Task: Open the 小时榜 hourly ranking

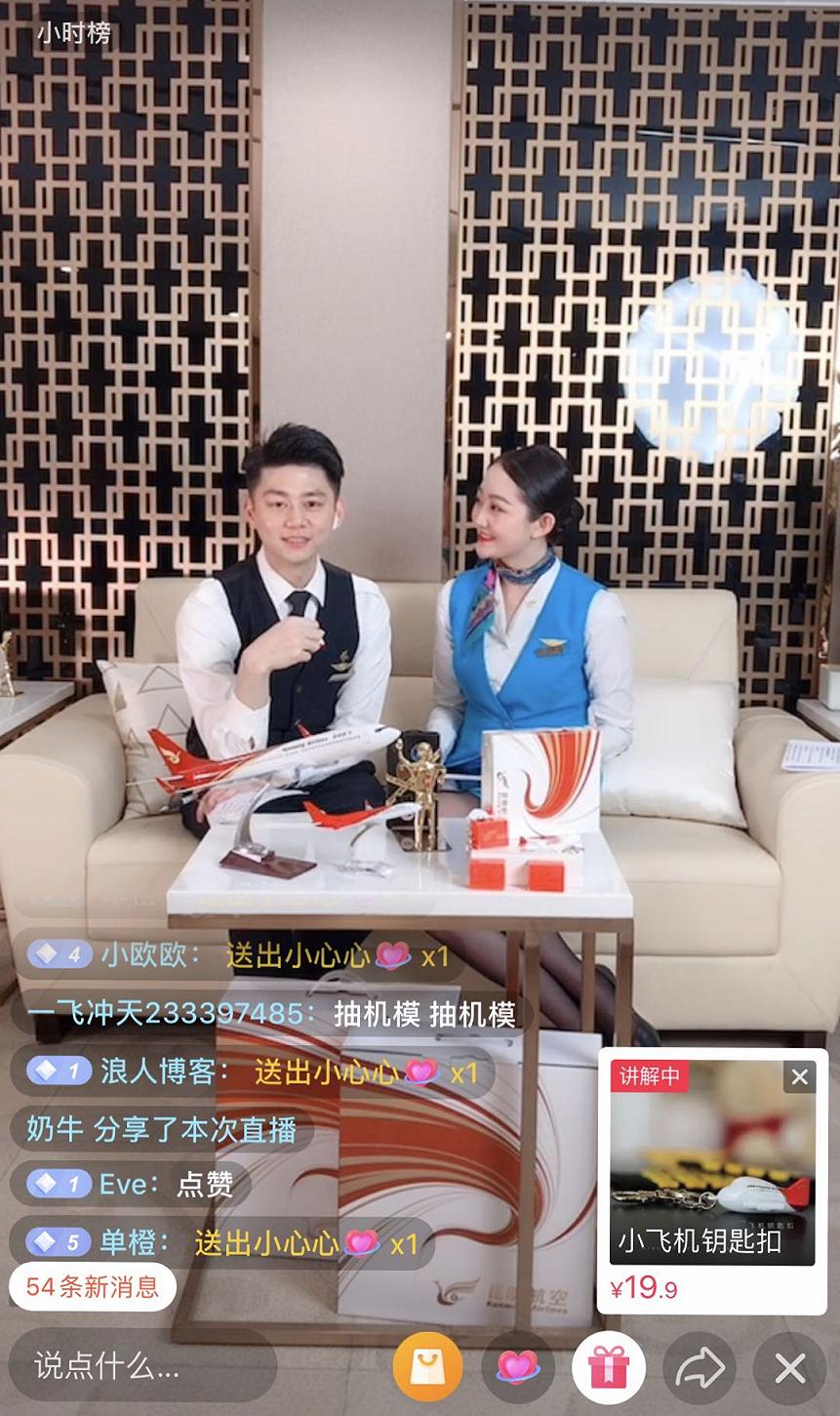Action: coord(73,31)
